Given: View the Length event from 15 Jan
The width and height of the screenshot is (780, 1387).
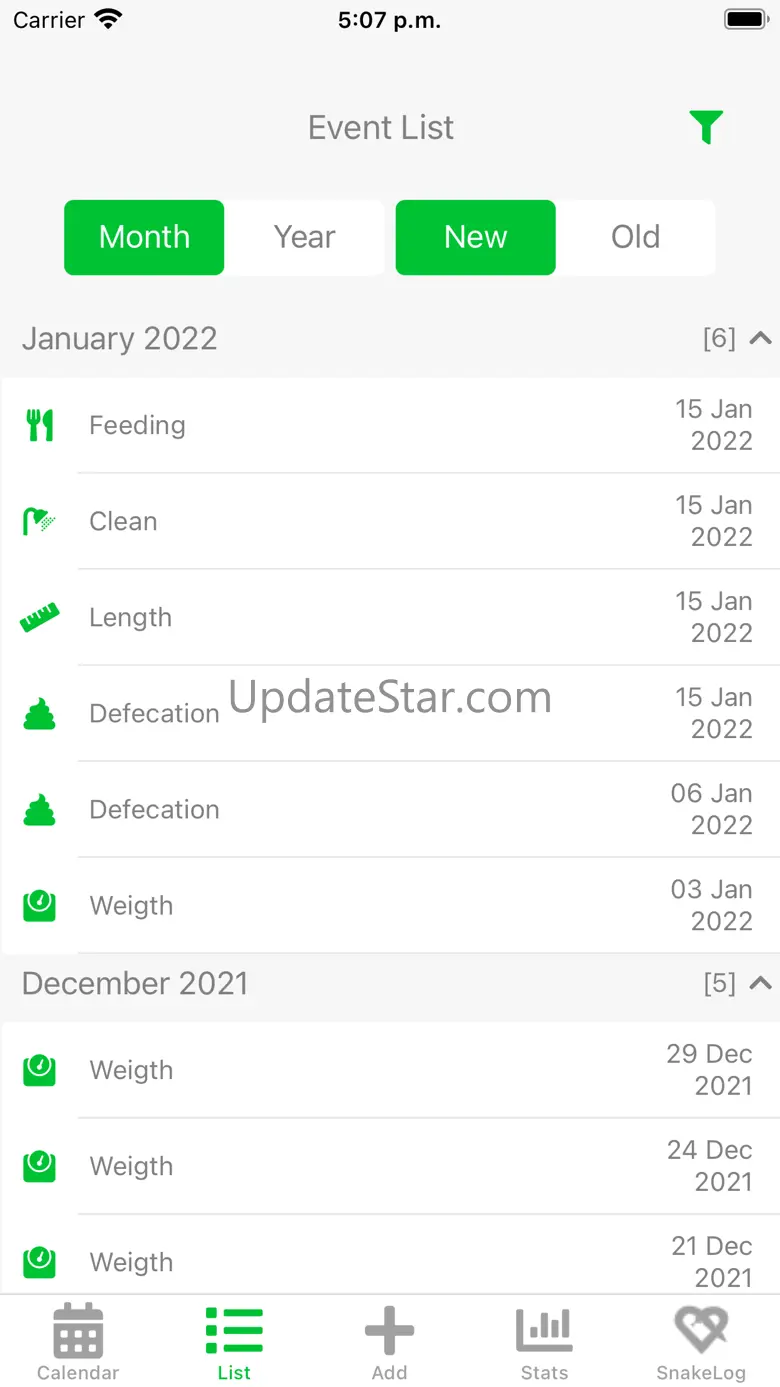Looking at the screenshot, I should tap(390, 617).
